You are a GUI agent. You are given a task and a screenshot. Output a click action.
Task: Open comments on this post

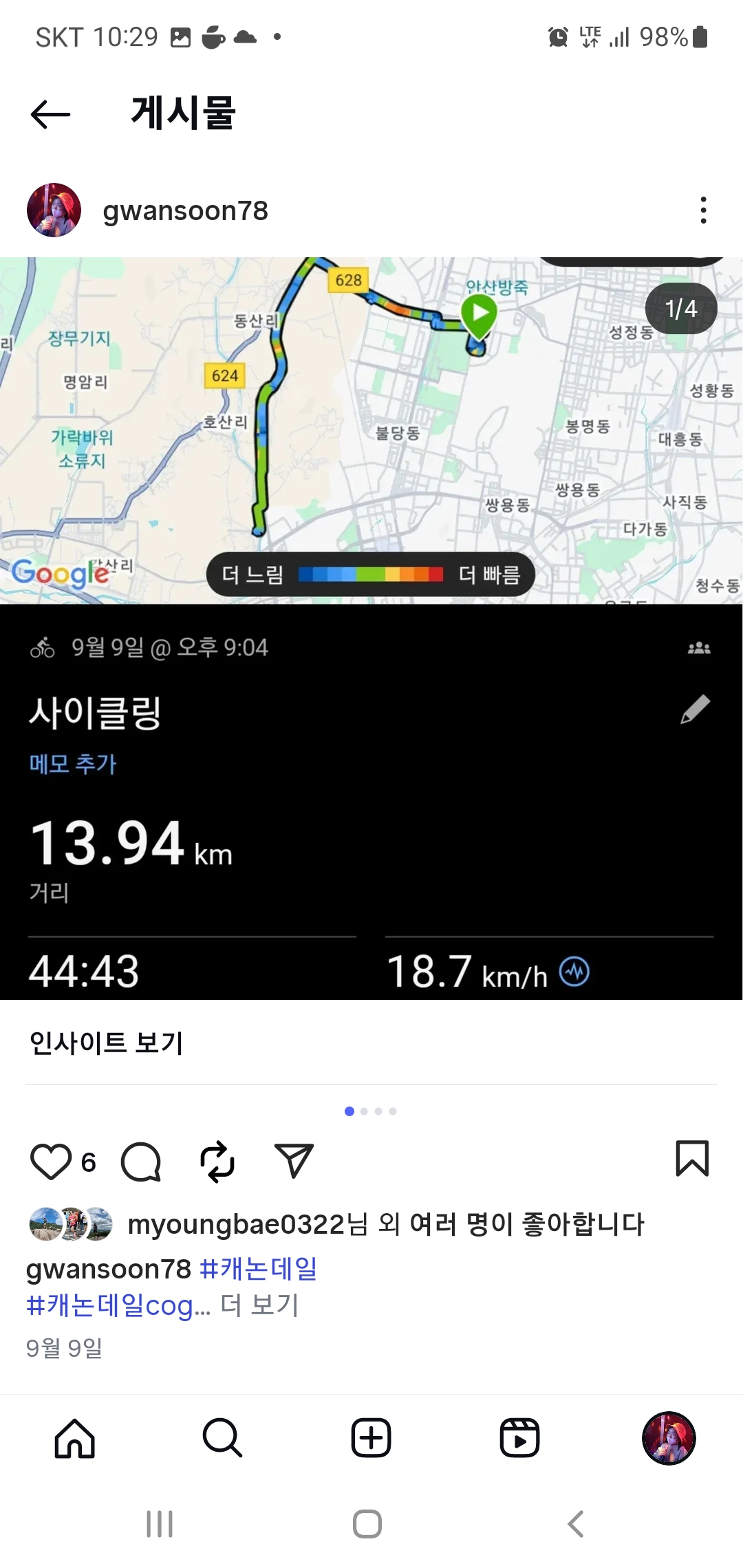[141, 1162]
